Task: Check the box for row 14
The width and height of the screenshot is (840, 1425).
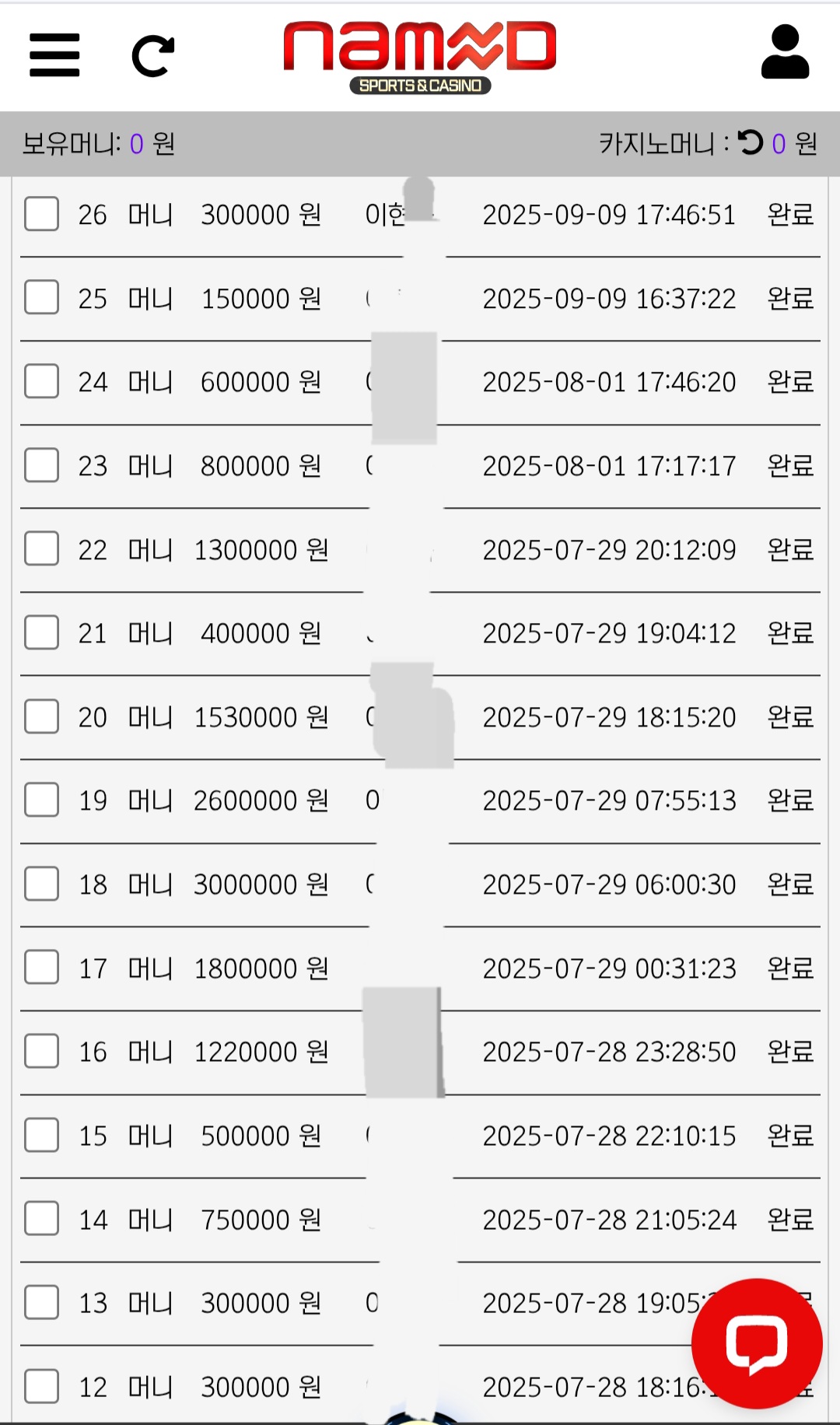Action: click(42, 1219)
